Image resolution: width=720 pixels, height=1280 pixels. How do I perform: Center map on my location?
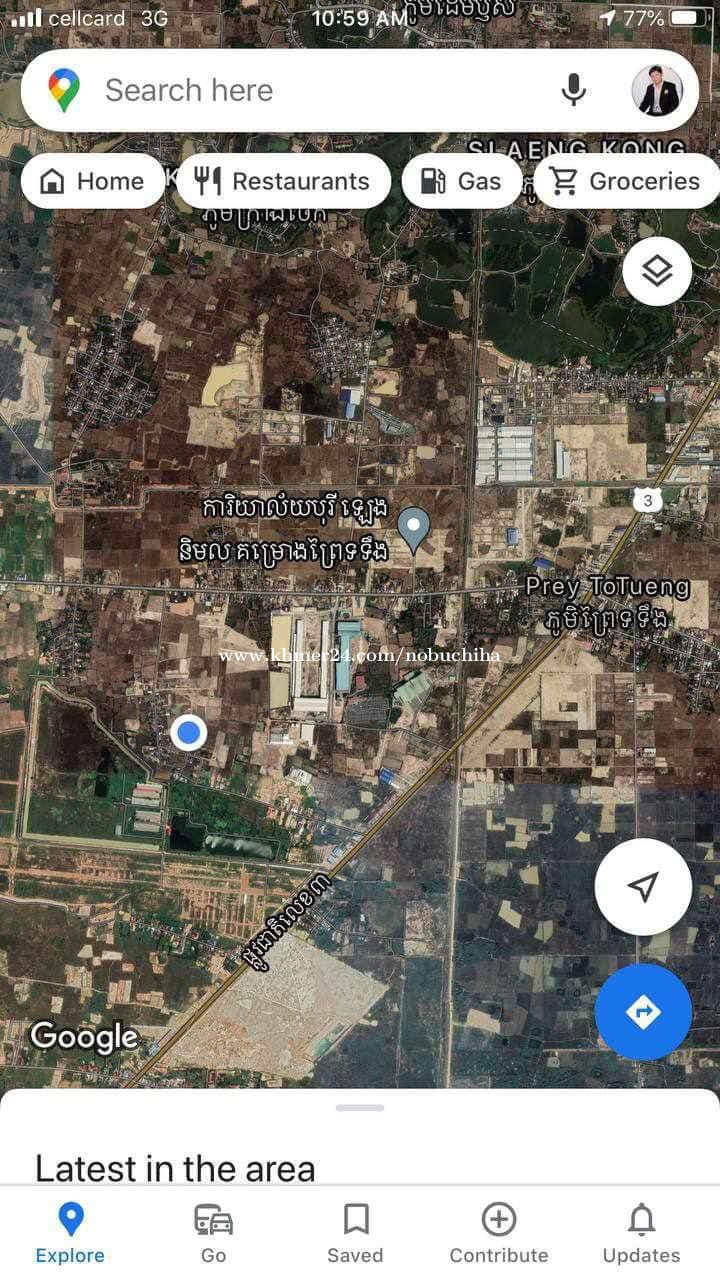pos(643,886)
